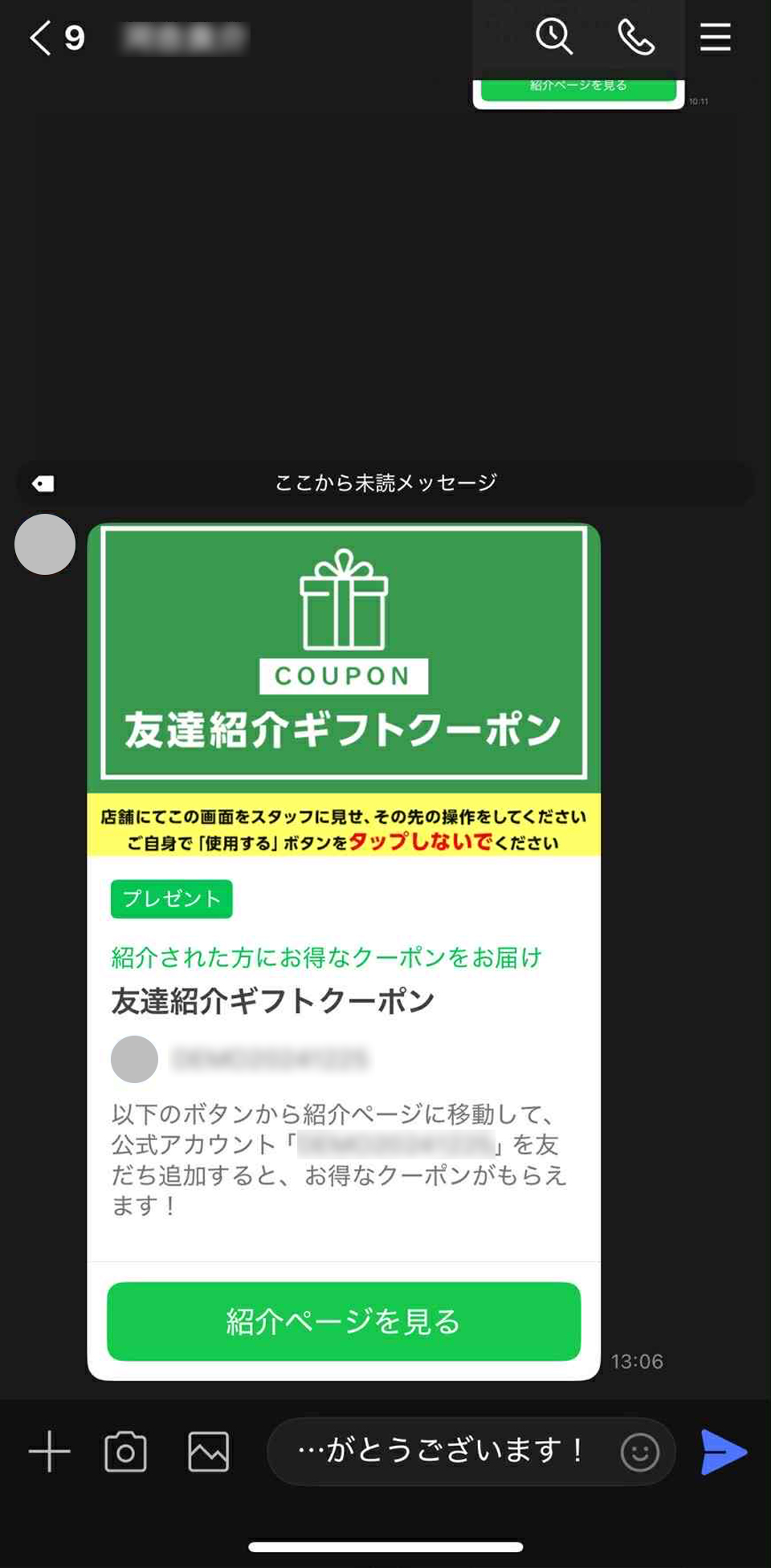
Task: Open the plus attachment menu
Action: pyautogui.click(x=50, y=1452)
